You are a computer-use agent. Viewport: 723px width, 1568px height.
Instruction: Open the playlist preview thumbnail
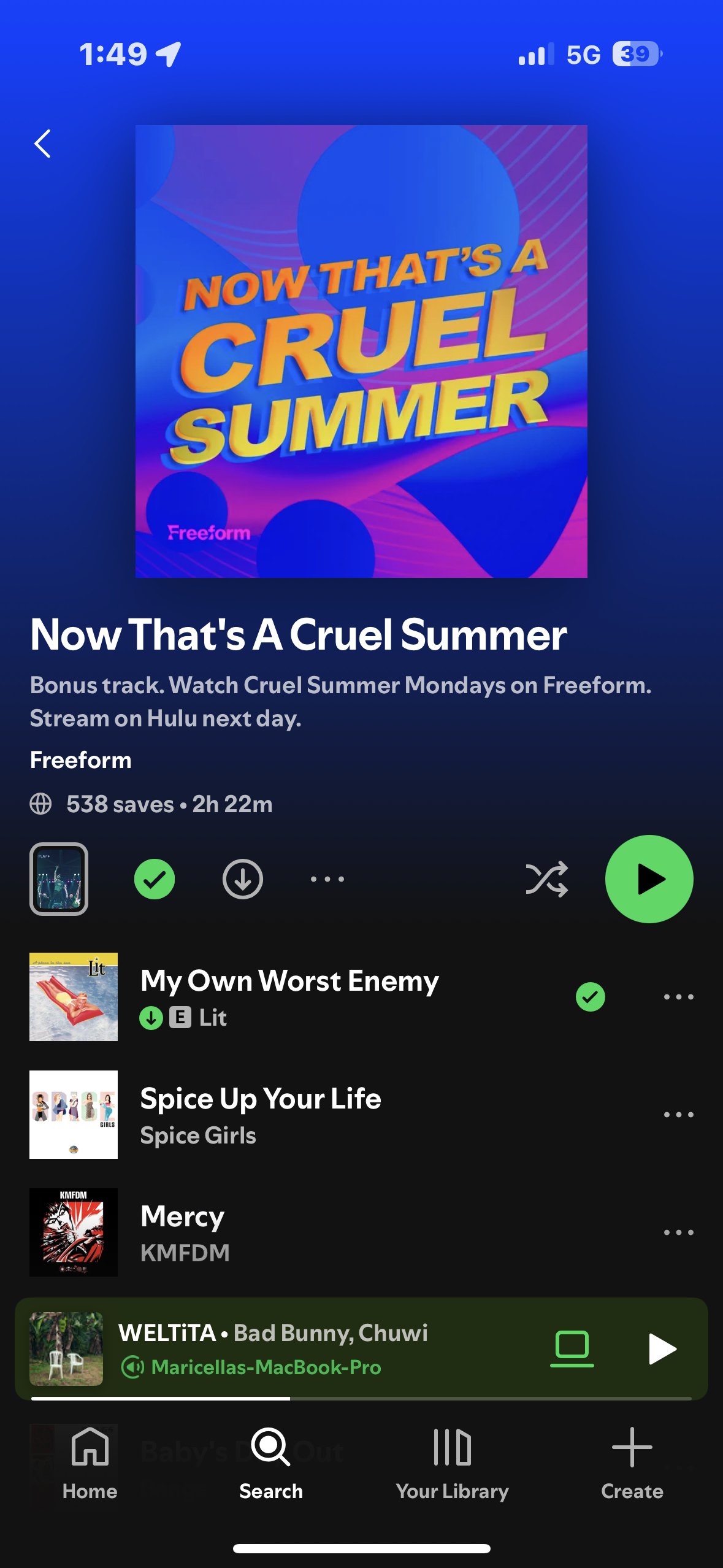tap(59, 878)
